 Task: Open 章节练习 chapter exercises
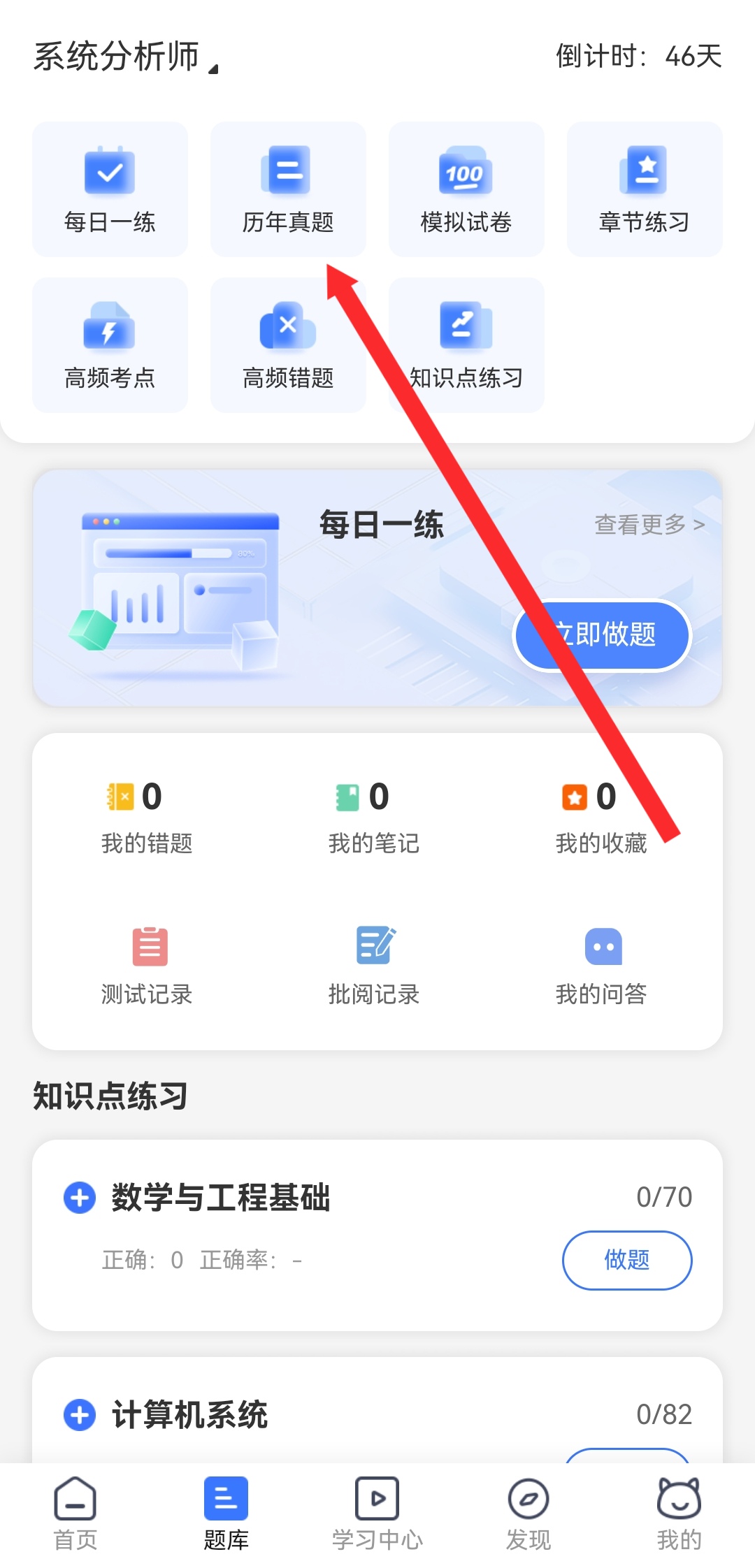tap(644, 189)
